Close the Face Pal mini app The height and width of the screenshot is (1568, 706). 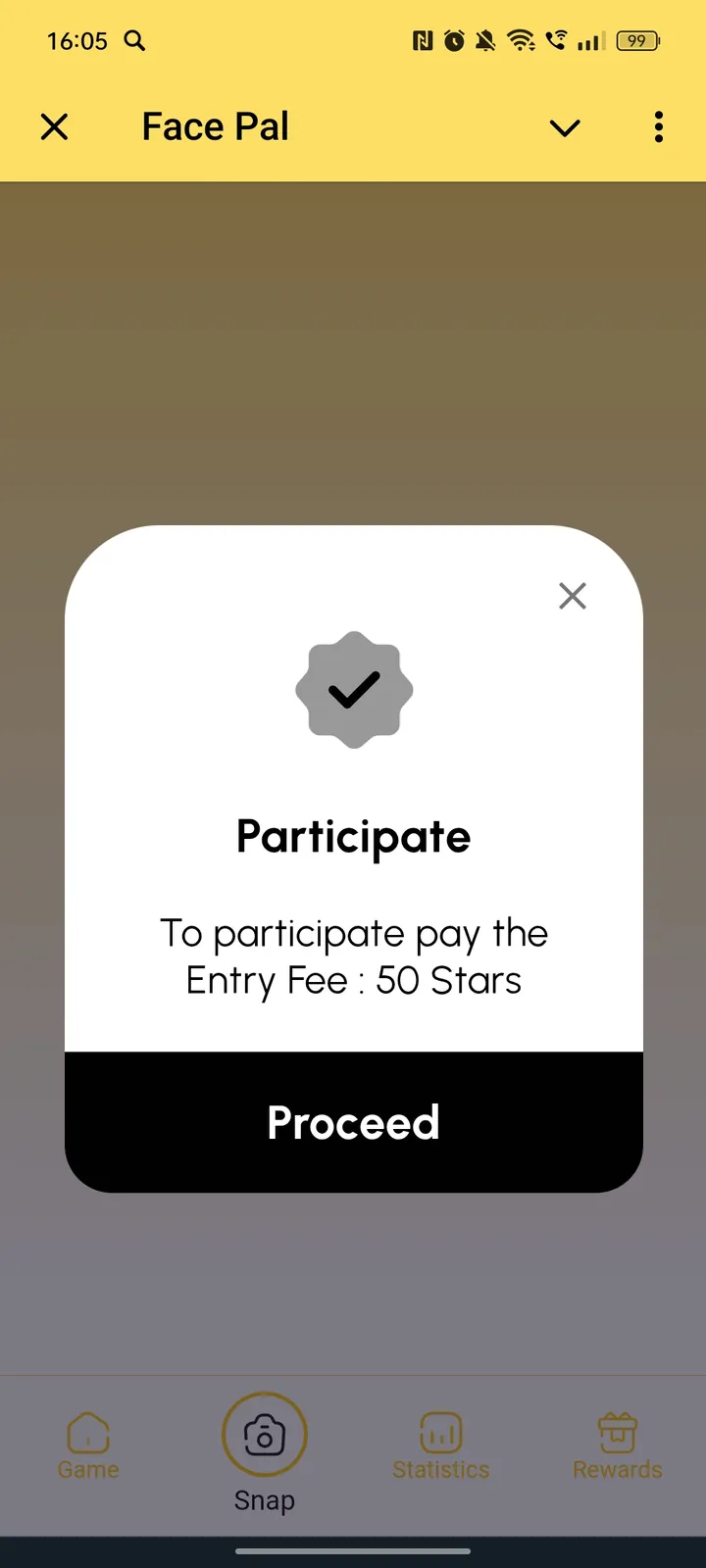point(55,126)
